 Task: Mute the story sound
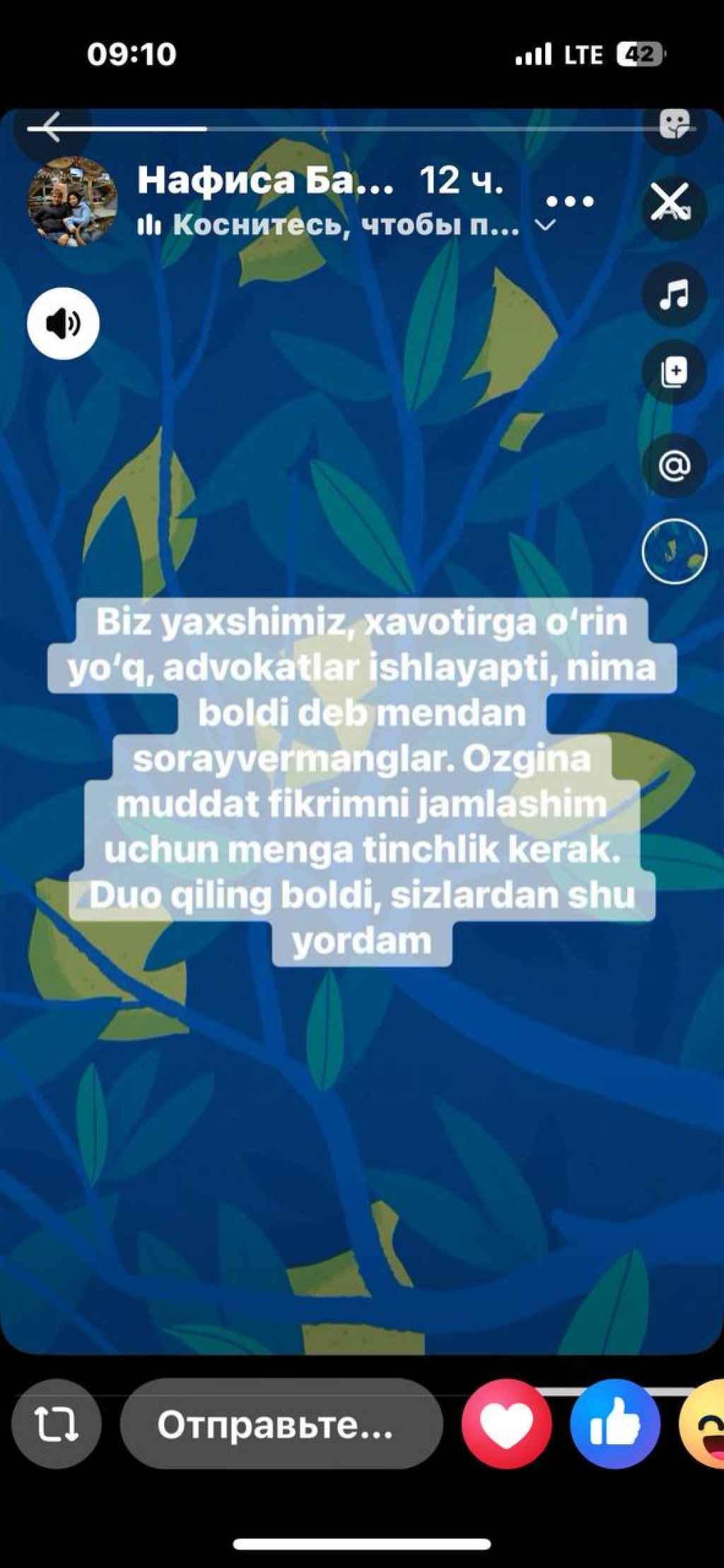click(x=63, y=323)
